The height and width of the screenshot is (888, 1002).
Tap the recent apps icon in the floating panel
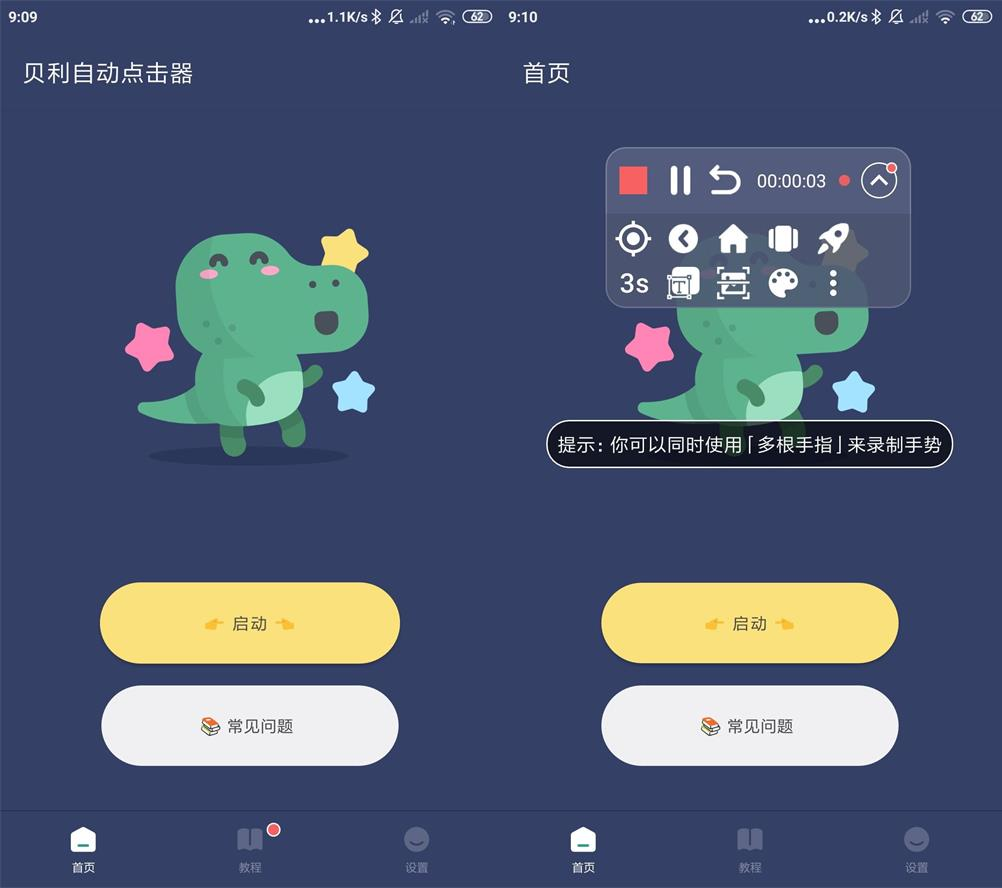pos(783,239)
